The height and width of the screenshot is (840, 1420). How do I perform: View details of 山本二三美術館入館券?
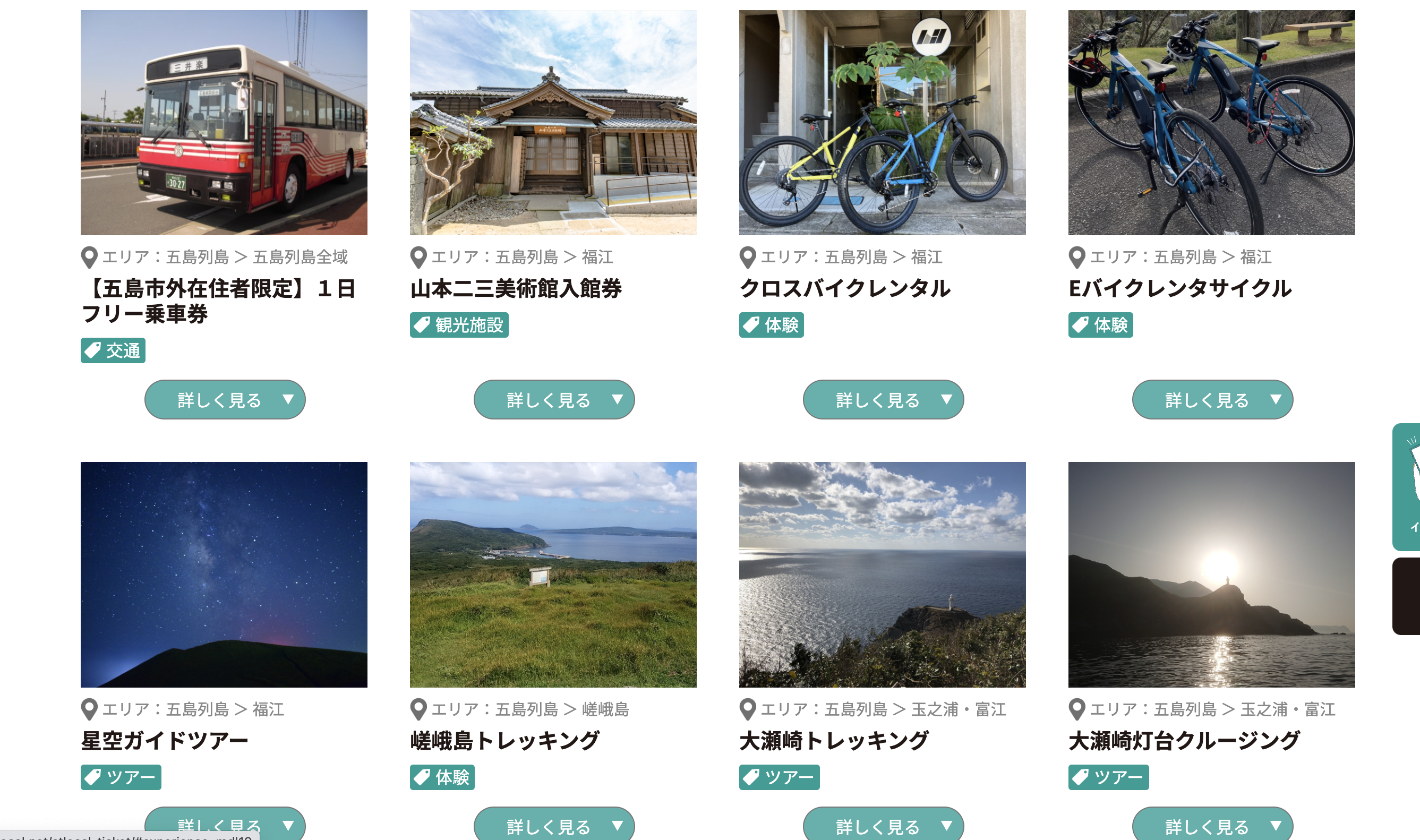pyautogui.click(x=553, y=400)
